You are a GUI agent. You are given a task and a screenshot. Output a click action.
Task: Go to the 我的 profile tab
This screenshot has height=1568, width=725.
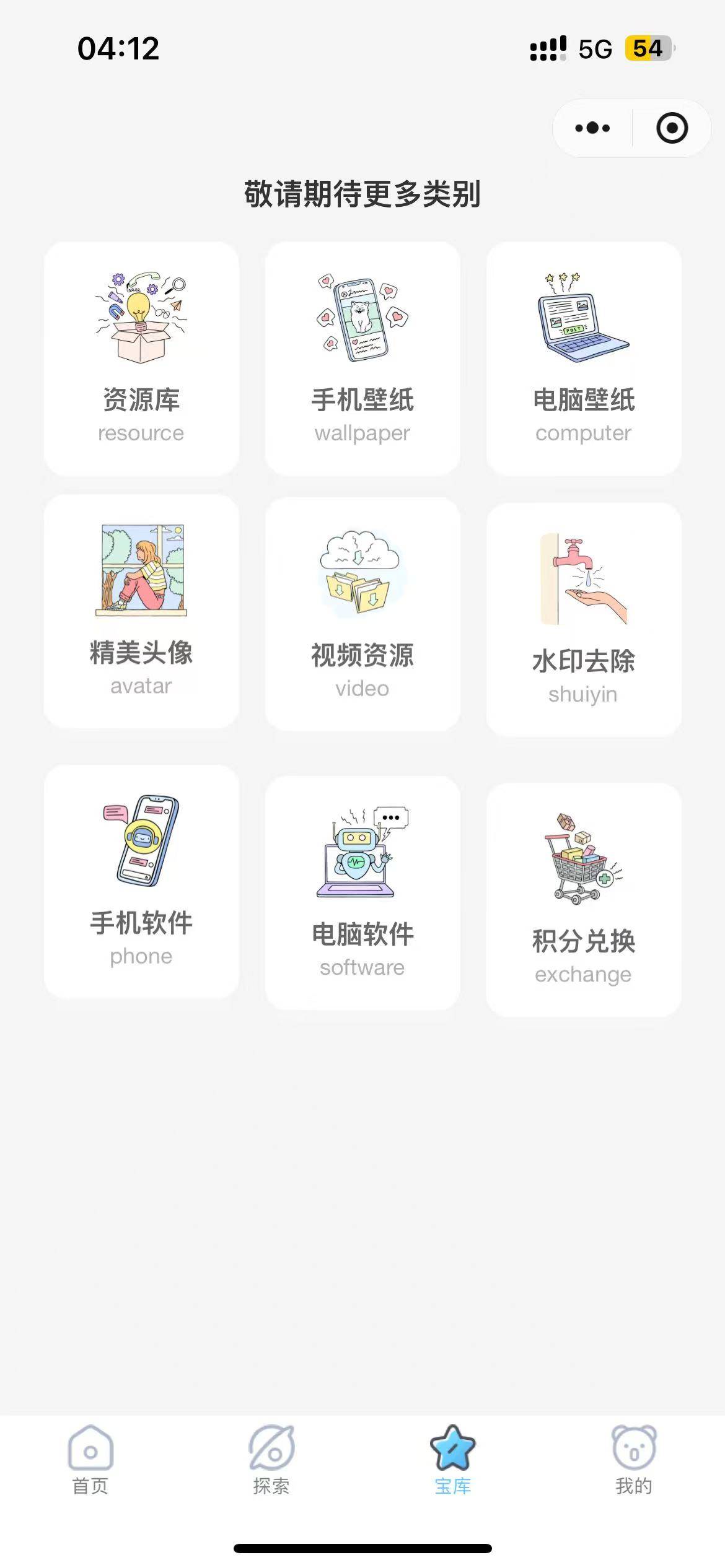coord(633,1460)
